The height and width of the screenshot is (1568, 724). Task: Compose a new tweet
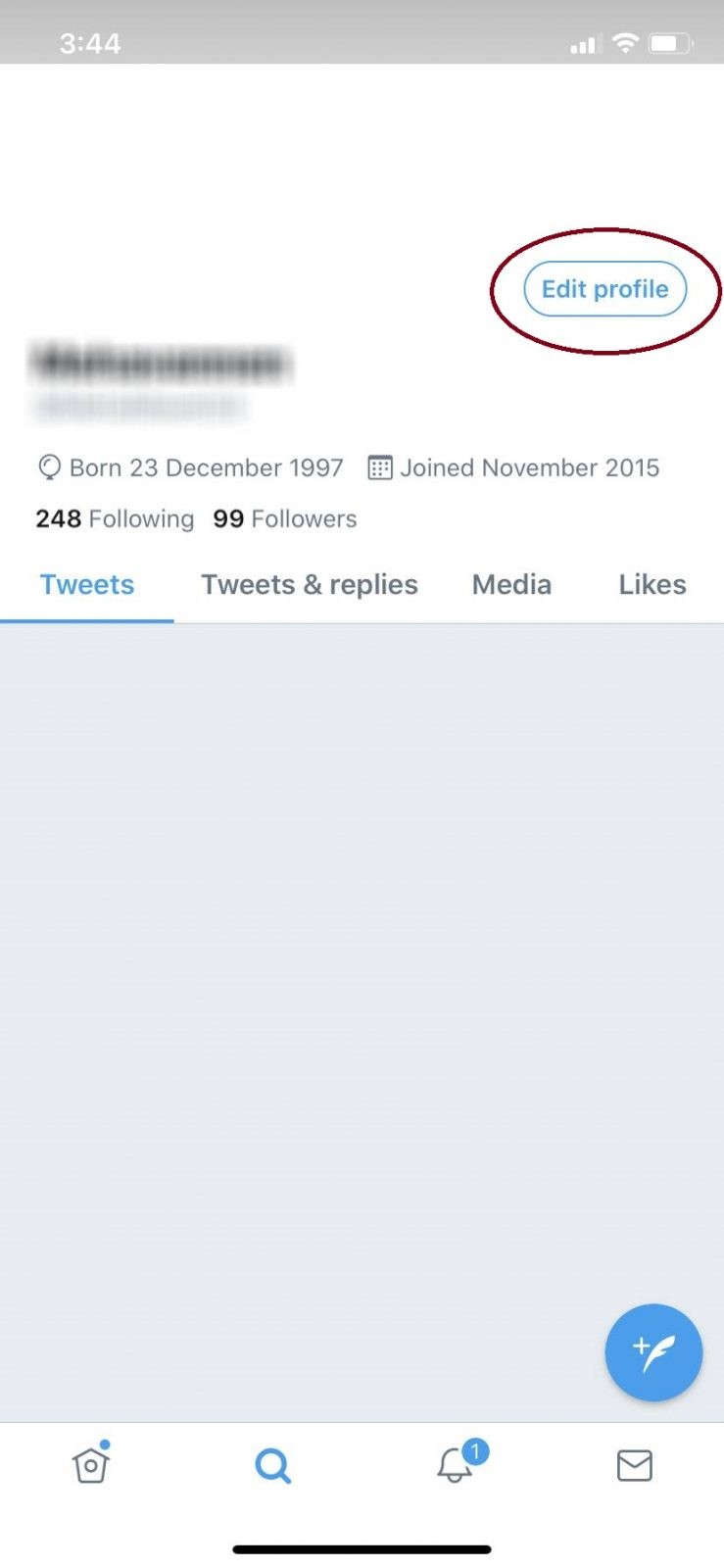pos(653,1352)
